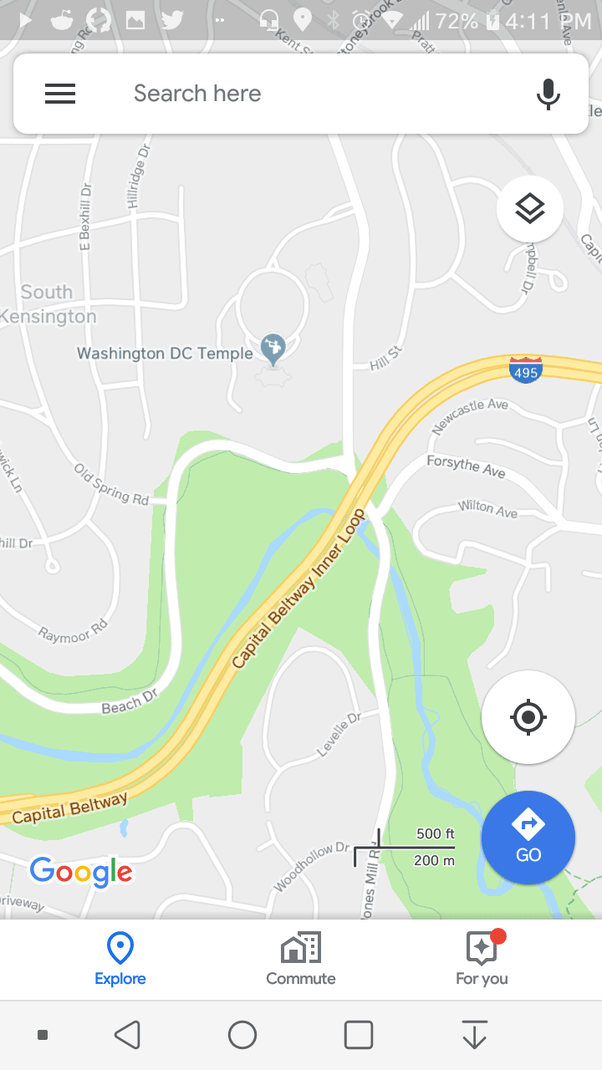Screen dimensions: 602x1070
Task: Go to the home screen
Action: click(x=242, y=1035)
